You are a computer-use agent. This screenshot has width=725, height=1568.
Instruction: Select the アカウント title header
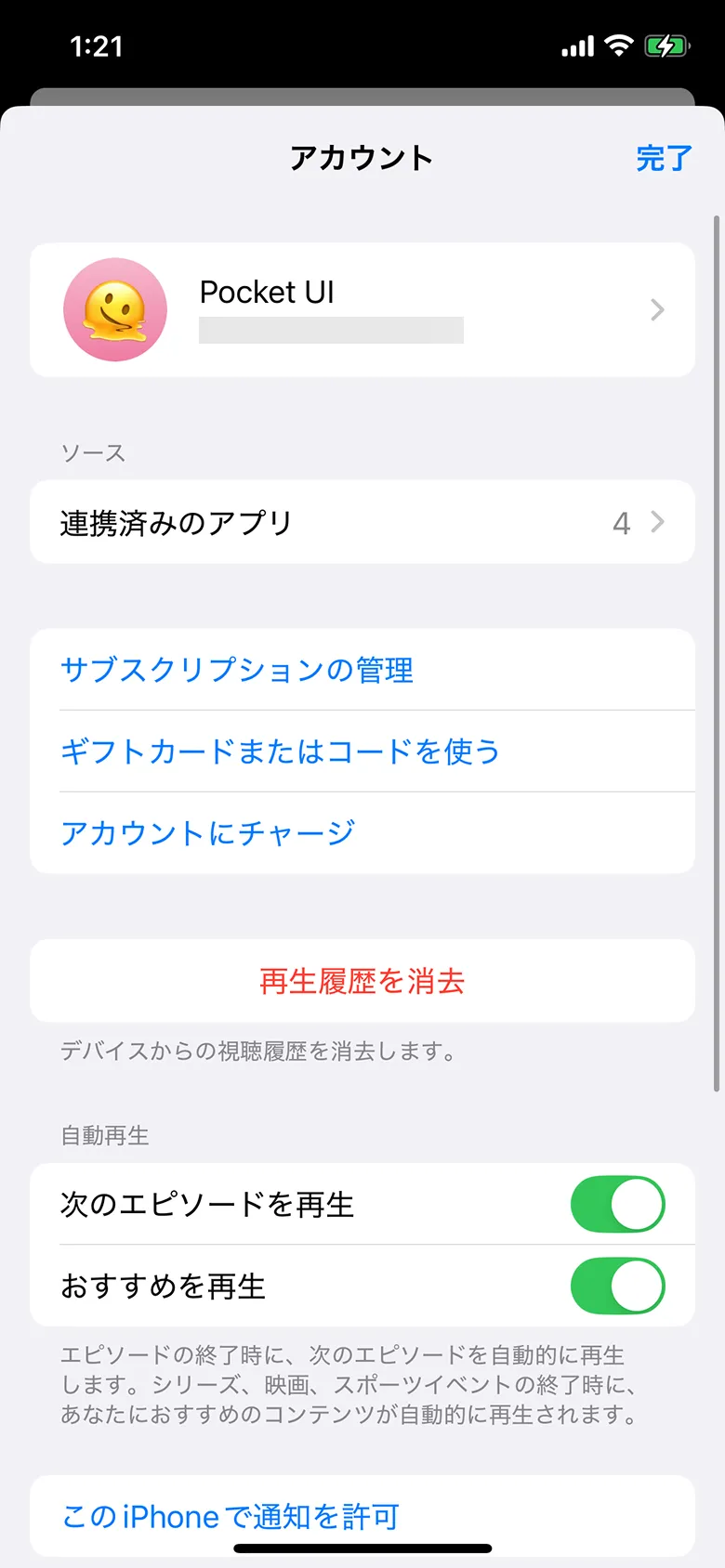click(x=362, y=158)
